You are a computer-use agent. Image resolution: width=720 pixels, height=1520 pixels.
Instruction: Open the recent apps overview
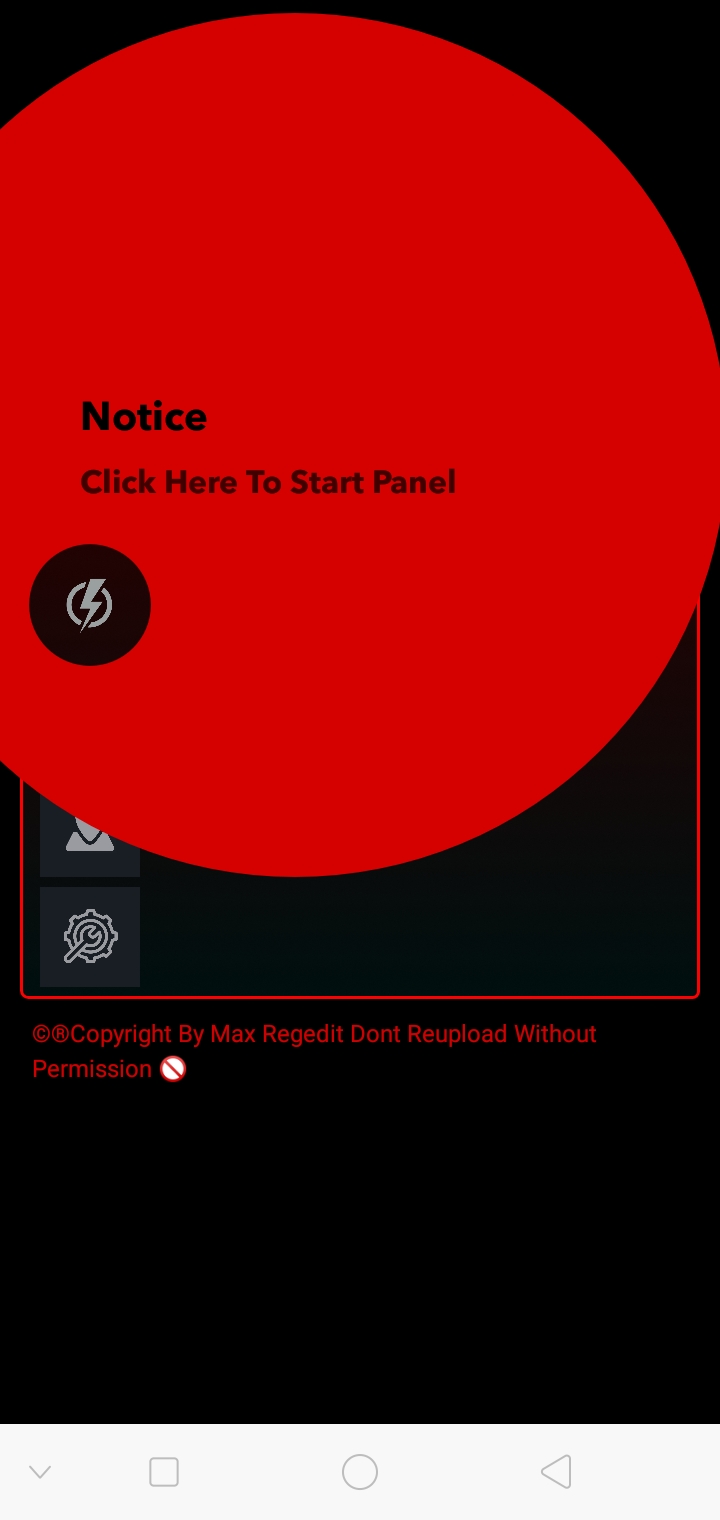coord(164,1472)
